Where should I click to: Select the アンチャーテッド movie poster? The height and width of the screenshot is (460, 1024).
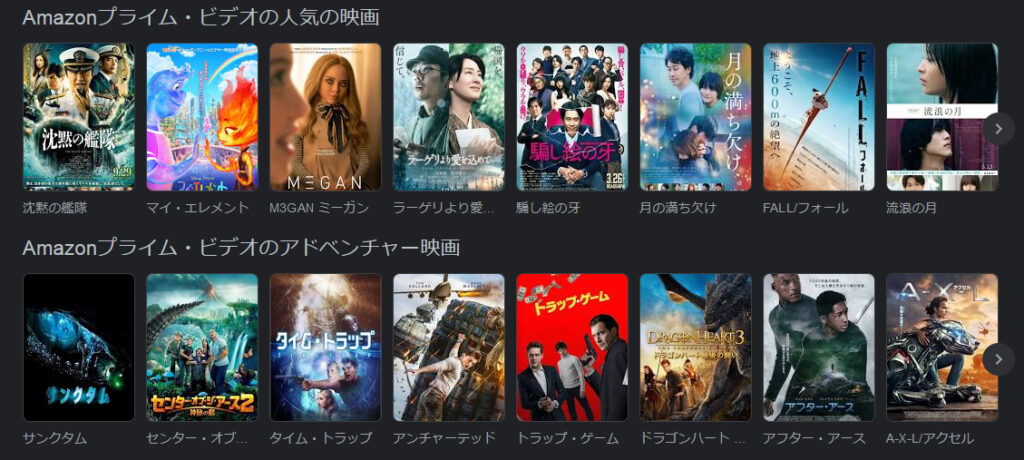(448, 347)
